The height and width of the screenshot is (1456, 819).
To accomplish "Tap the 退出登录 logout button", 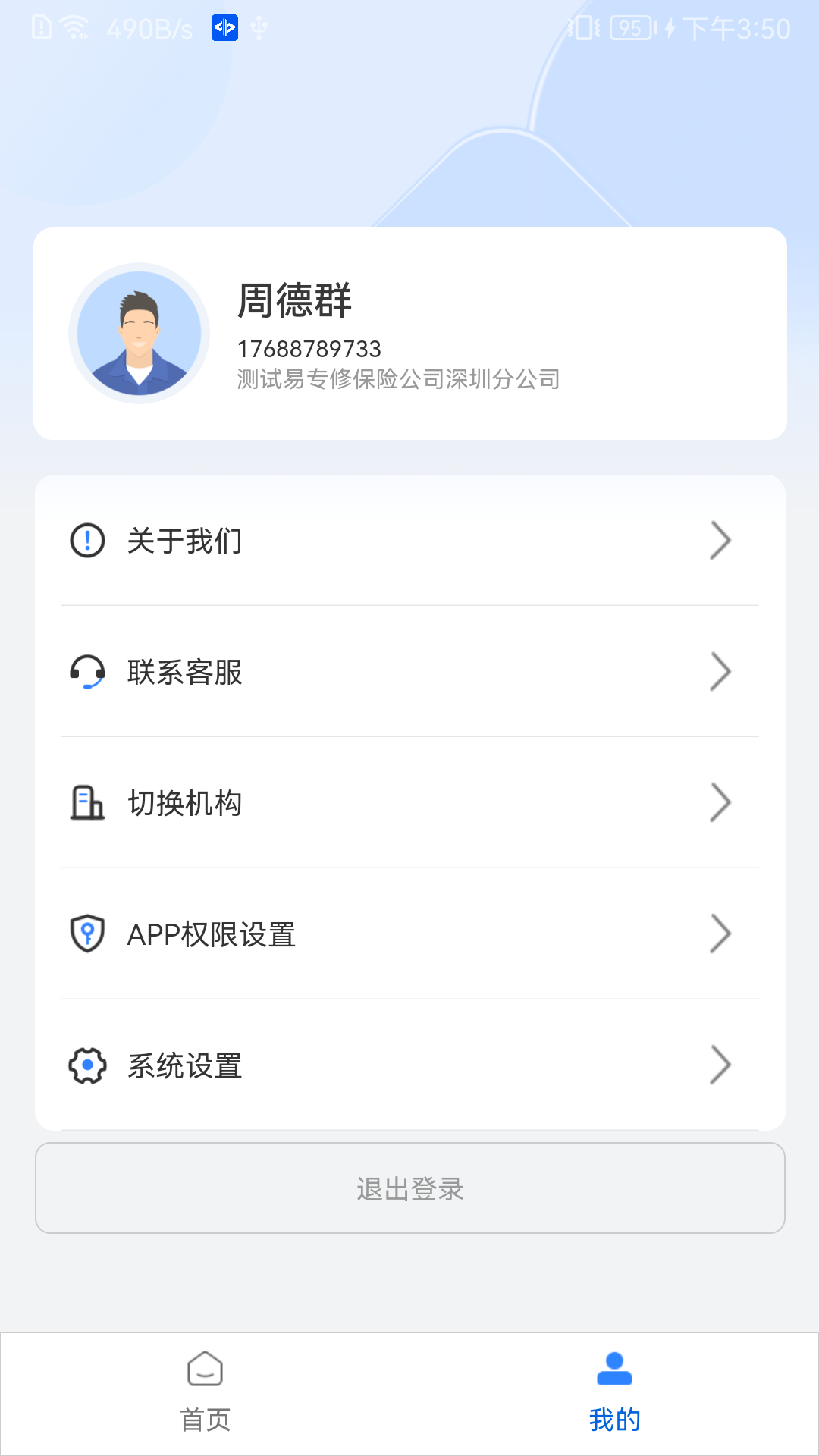I will pos(409,1188).
